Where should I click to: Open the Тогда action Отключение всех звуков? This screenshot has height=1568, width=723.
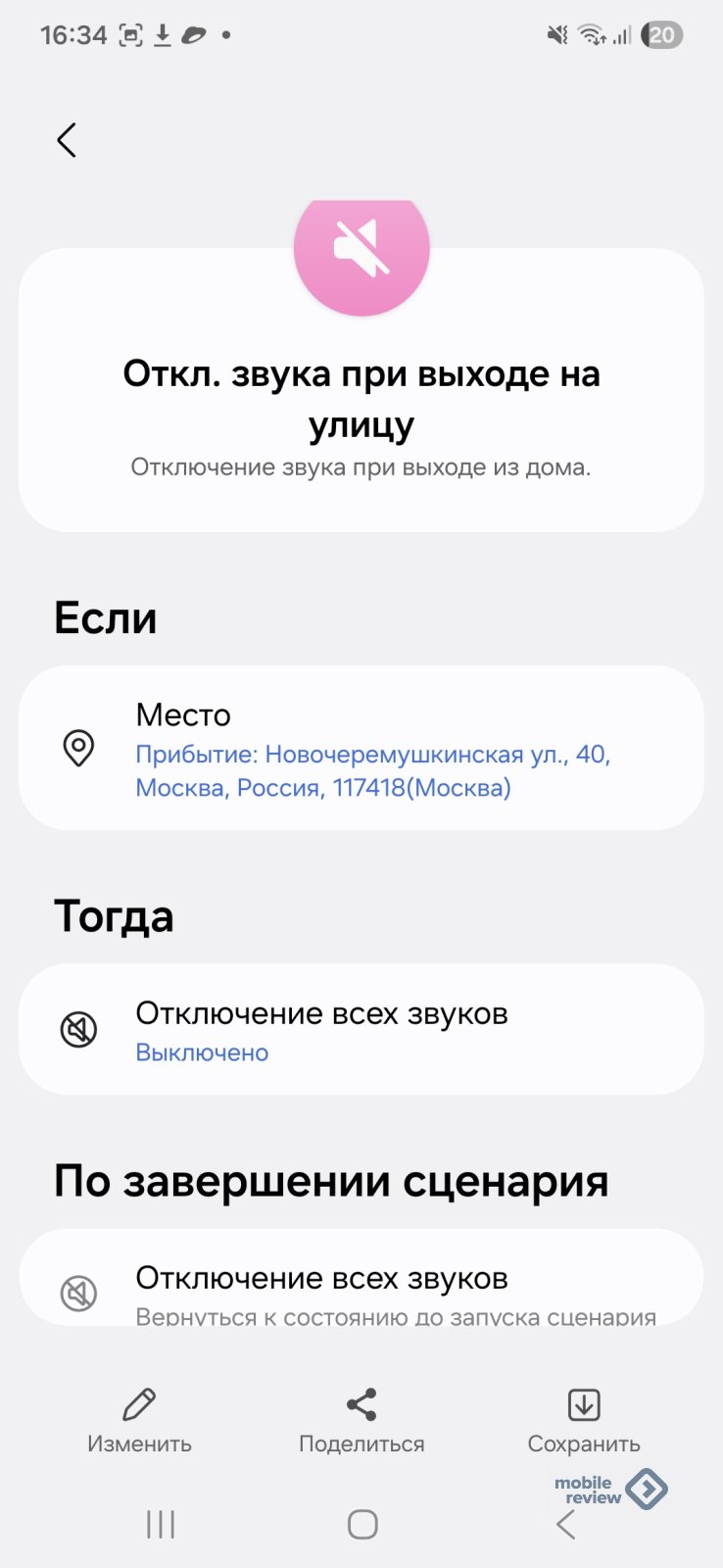pyautogui.click(x=361, y=1029)
